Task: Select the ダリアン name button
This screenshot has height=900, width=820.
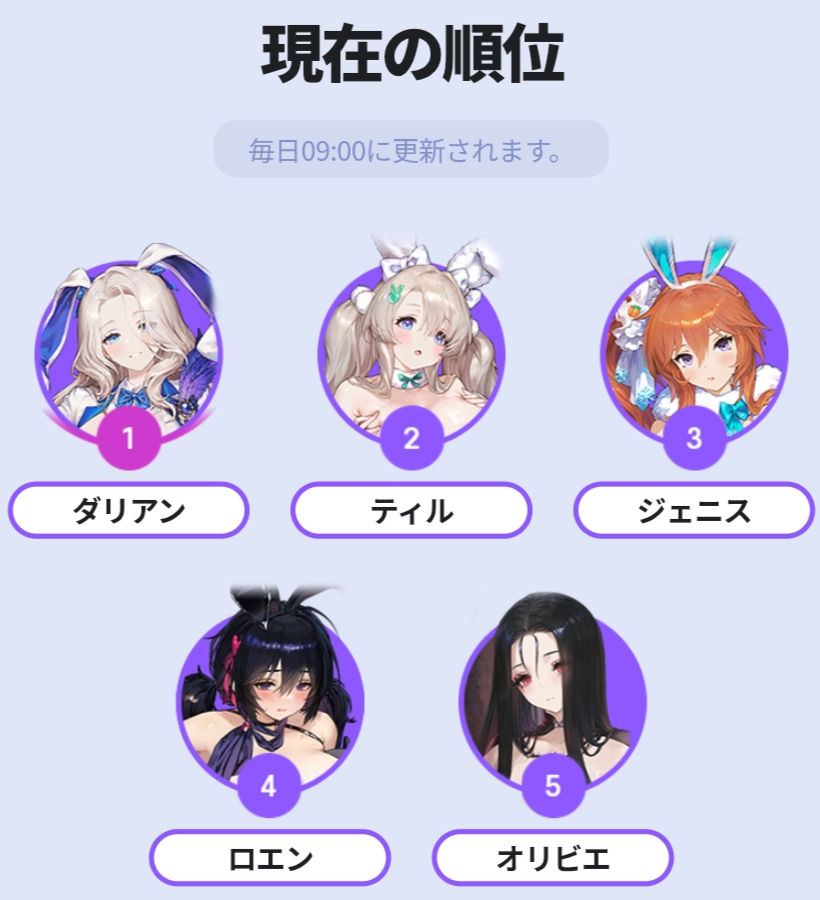Action: tap(128, 511)
